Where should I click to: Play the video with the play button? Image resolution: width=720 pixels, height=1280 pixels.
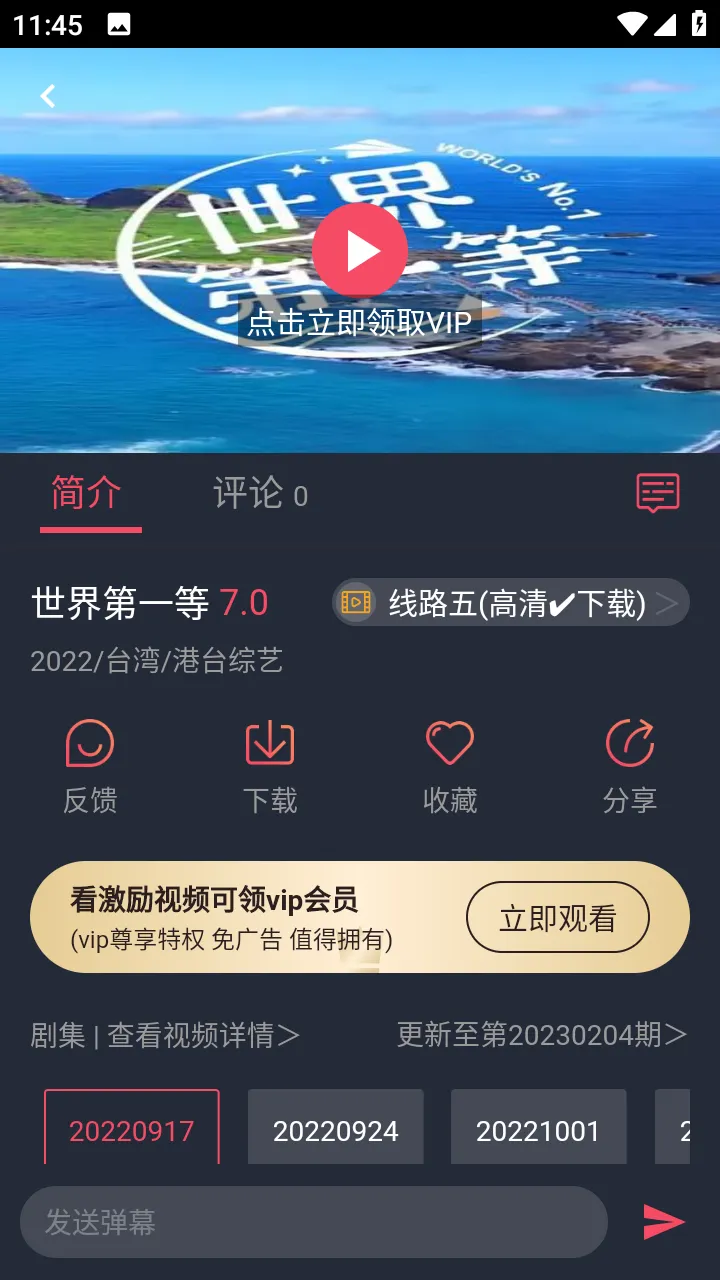(360, 250)
